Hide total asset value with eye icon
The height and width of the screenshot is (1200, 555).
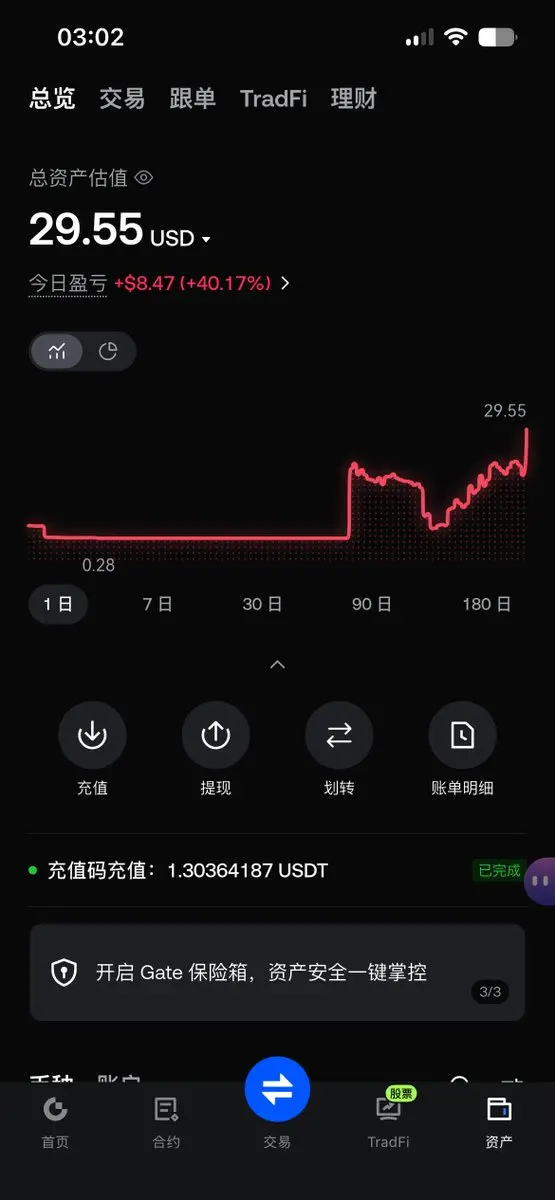click(x=144, y=178)
